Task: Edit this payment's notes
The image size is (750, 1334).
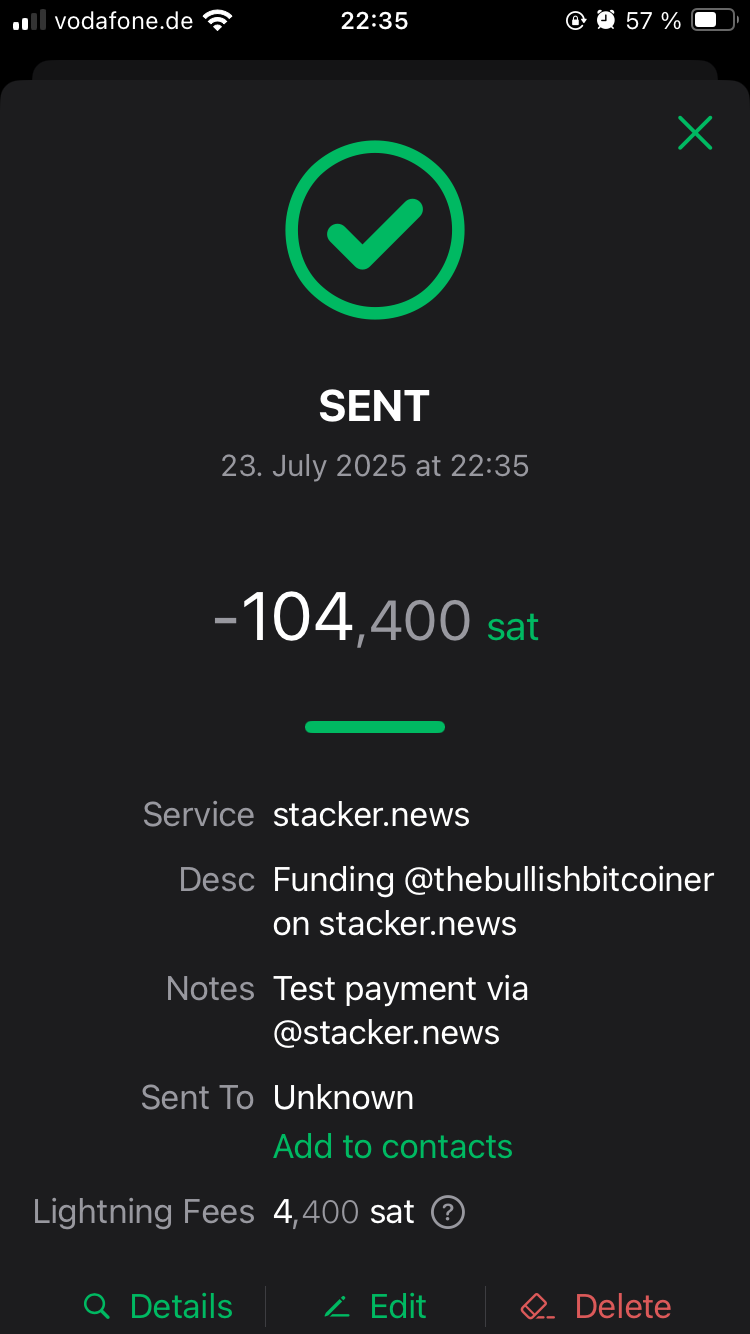Action: point(375,1306)
